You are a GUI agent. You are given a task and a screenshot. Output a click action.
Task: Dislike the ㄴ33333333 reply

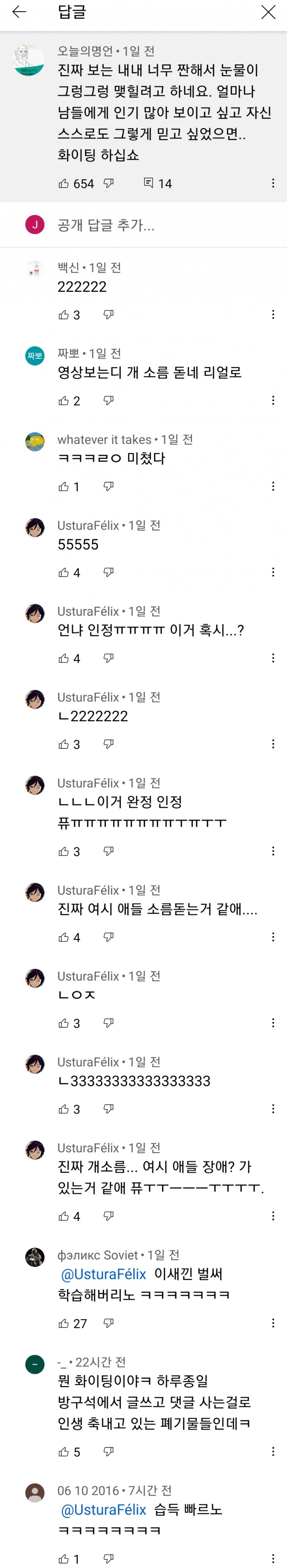pos(108,1109)
